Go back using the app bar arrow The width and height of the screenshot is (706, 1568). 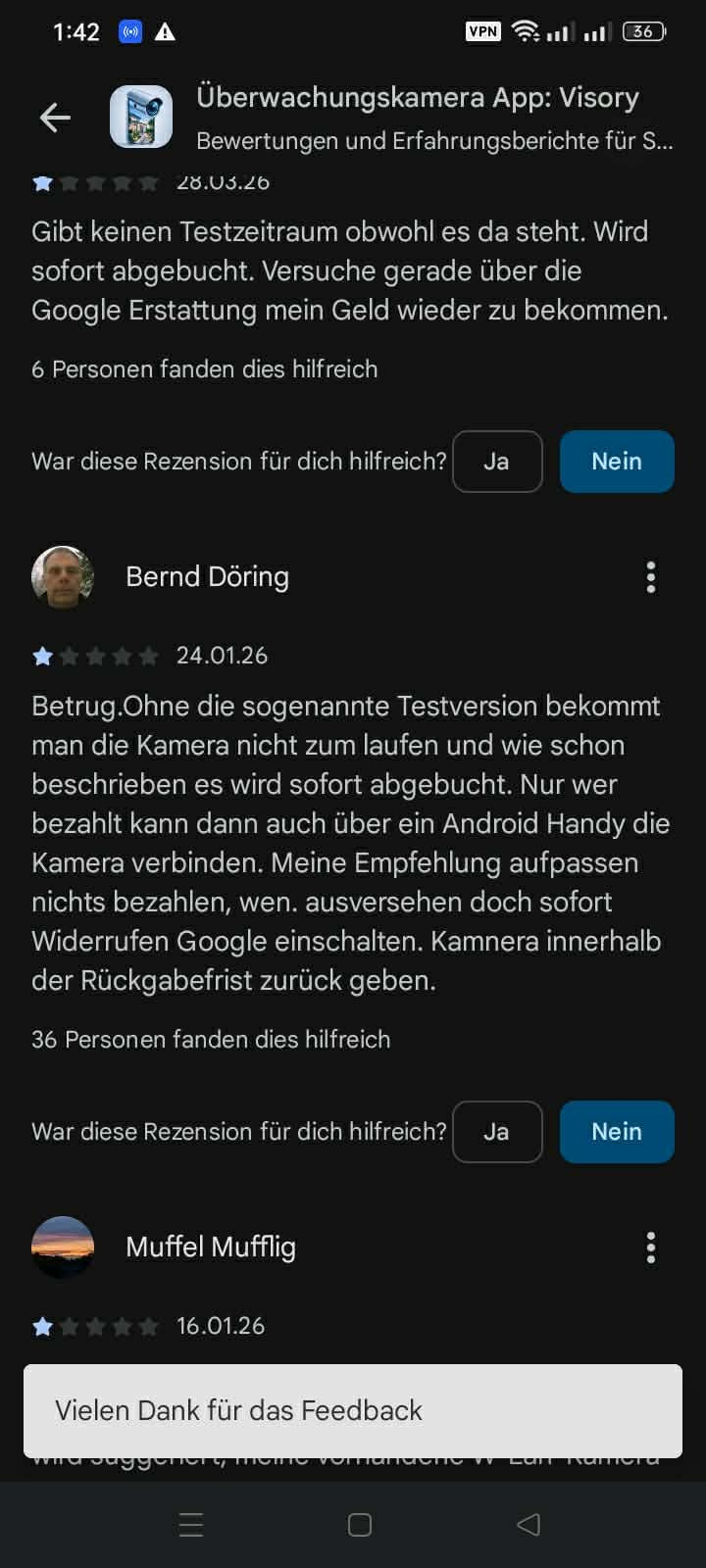tap(55, 119)
